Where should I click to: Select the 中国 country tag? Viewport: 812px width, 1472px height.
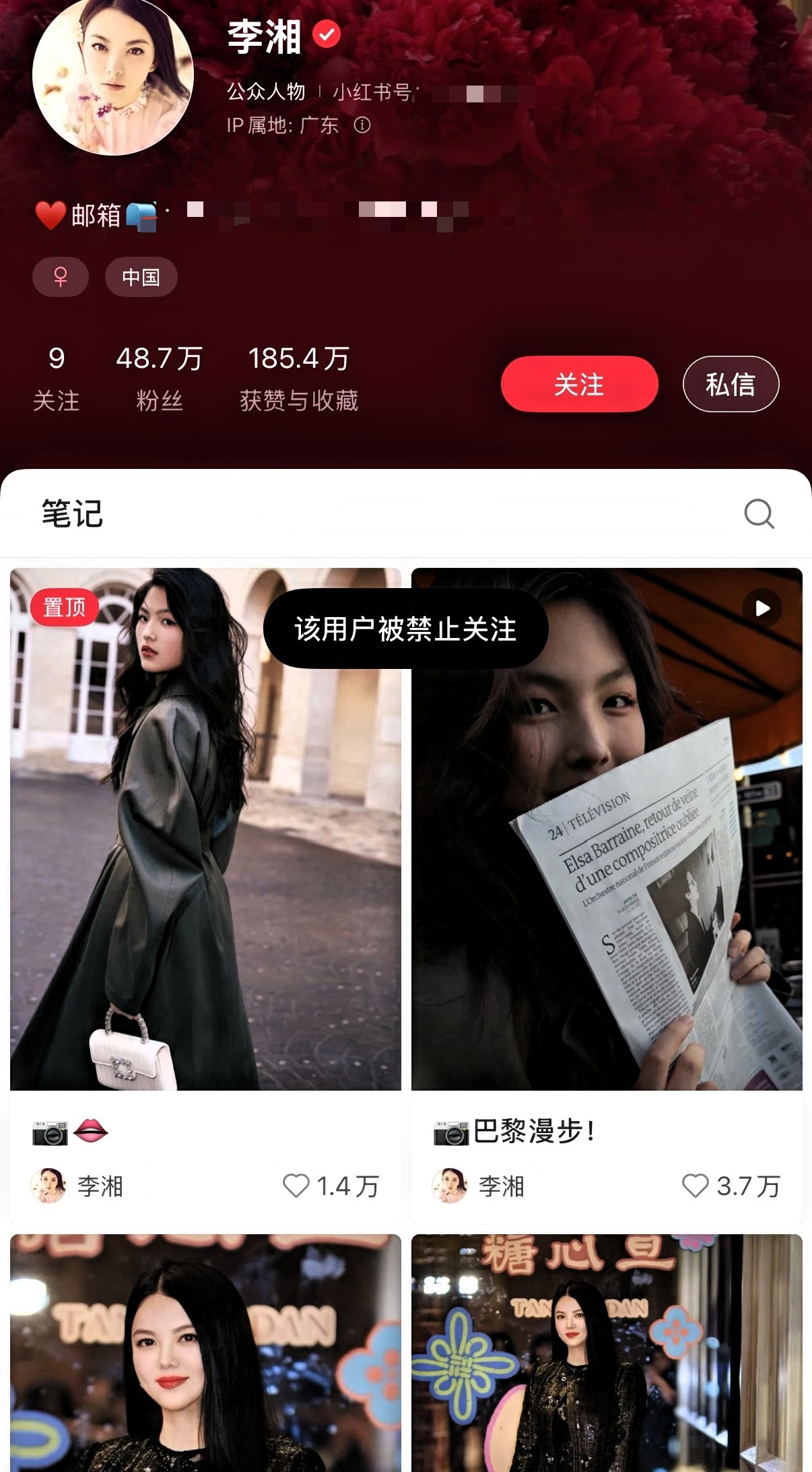[141, 276]
